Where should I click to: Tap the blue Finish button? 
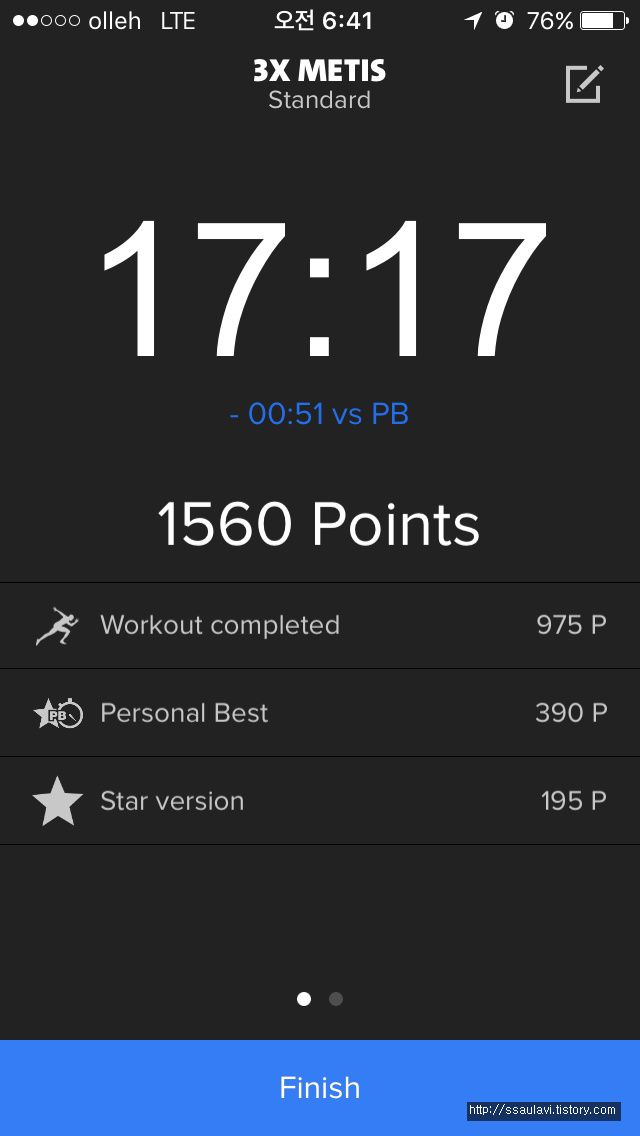320,1087
